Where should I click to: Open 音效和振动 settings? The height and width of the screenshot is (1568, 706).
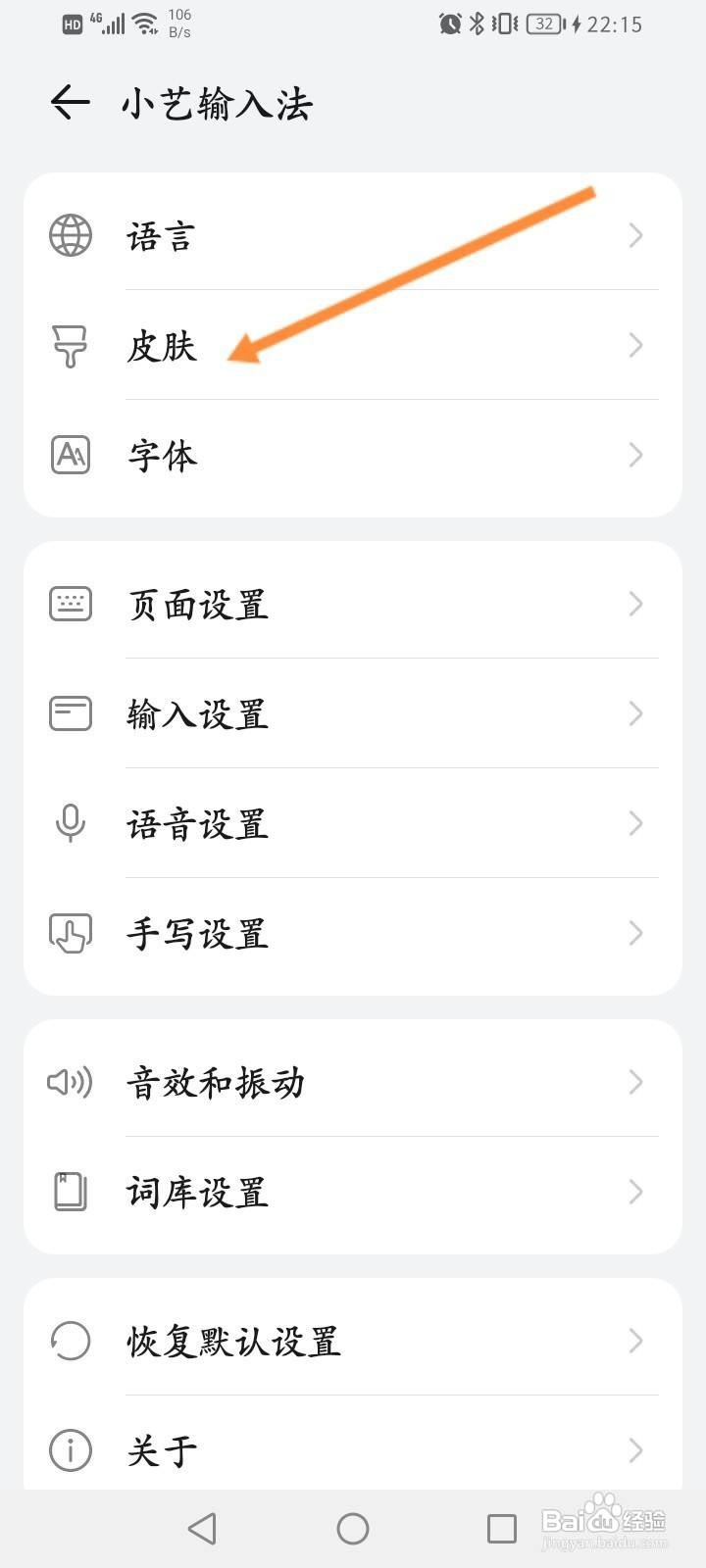click(x=353, y=1083)
